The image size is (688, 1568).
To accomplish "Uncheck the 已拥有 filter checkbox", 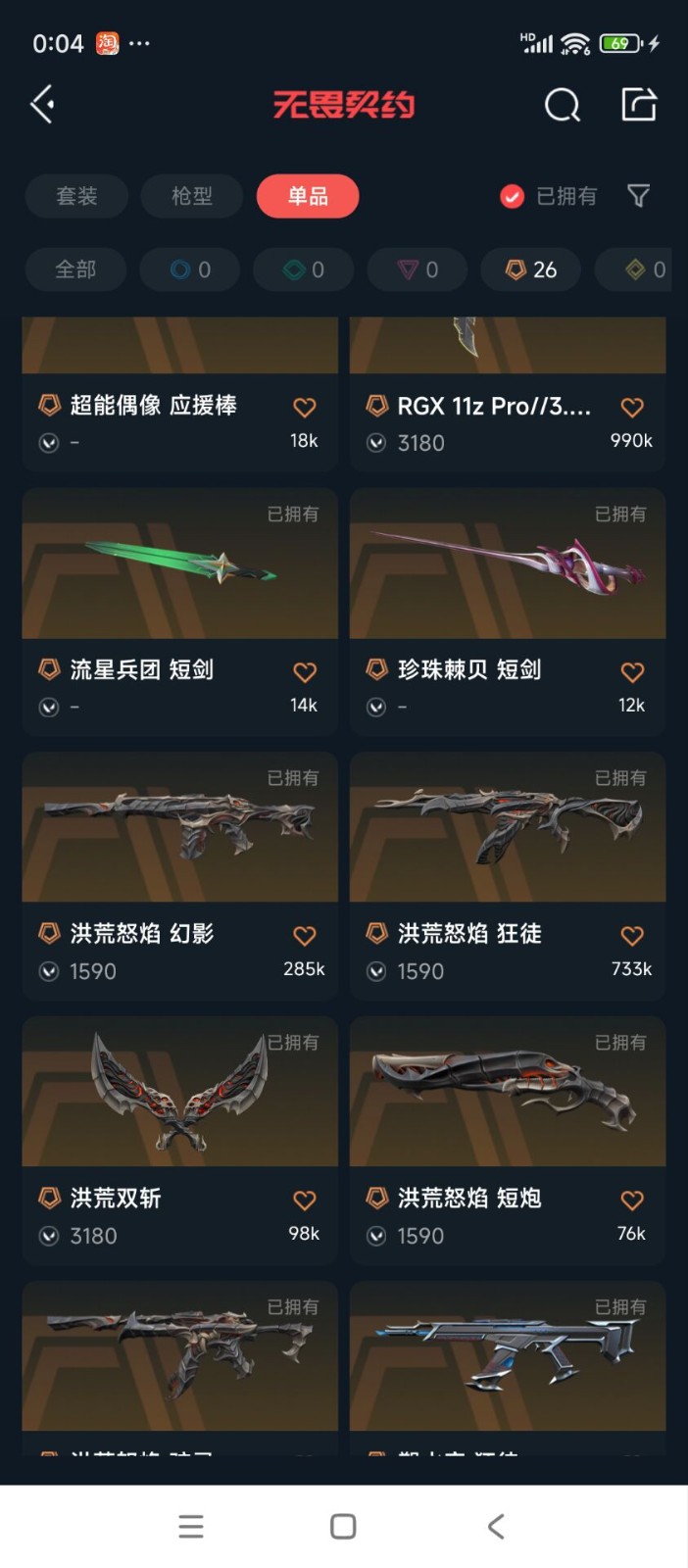I will tap(512, 197).
